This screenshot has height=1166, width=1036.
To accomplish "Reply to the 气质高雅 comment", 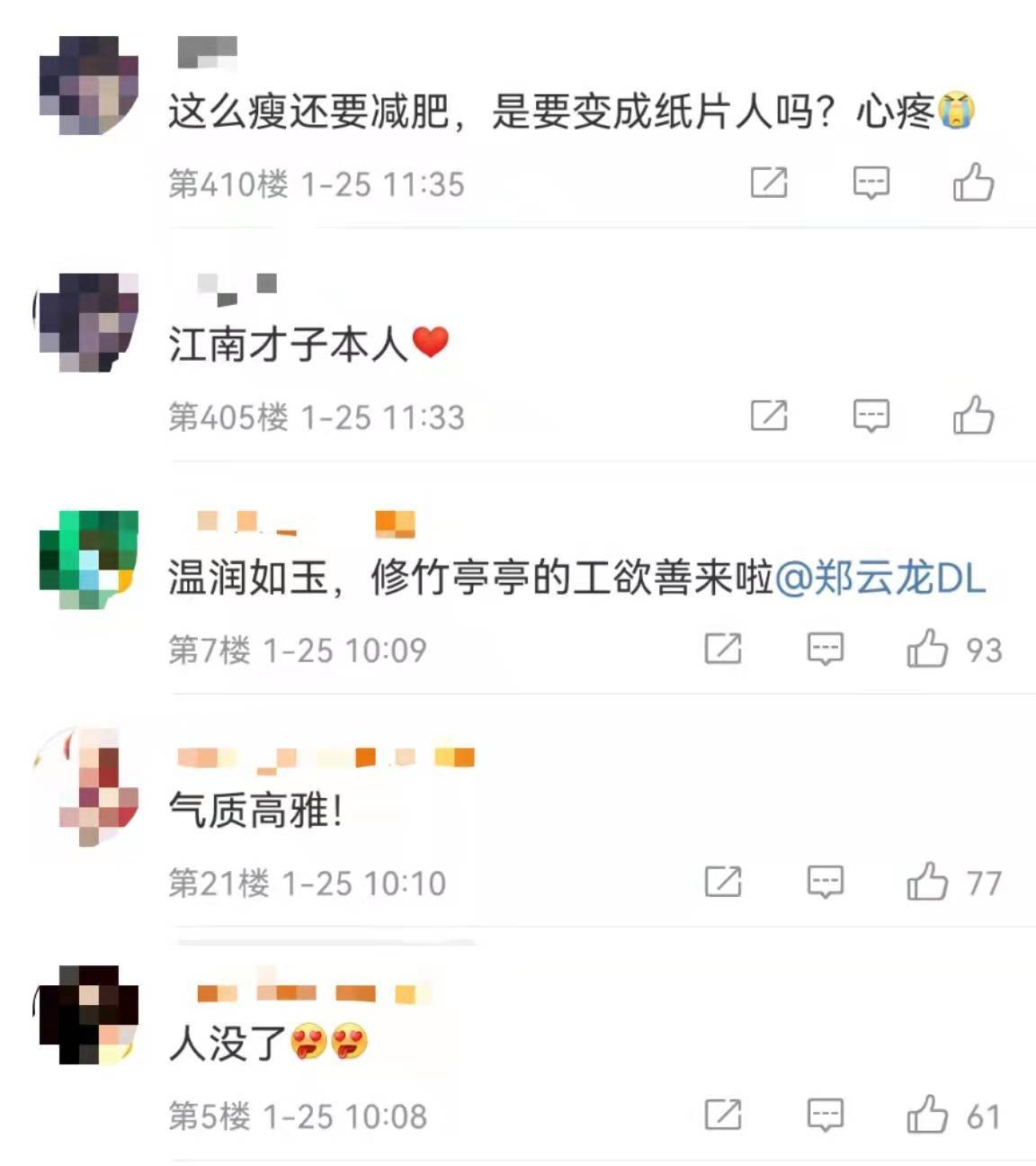I will tap(825, 882).
